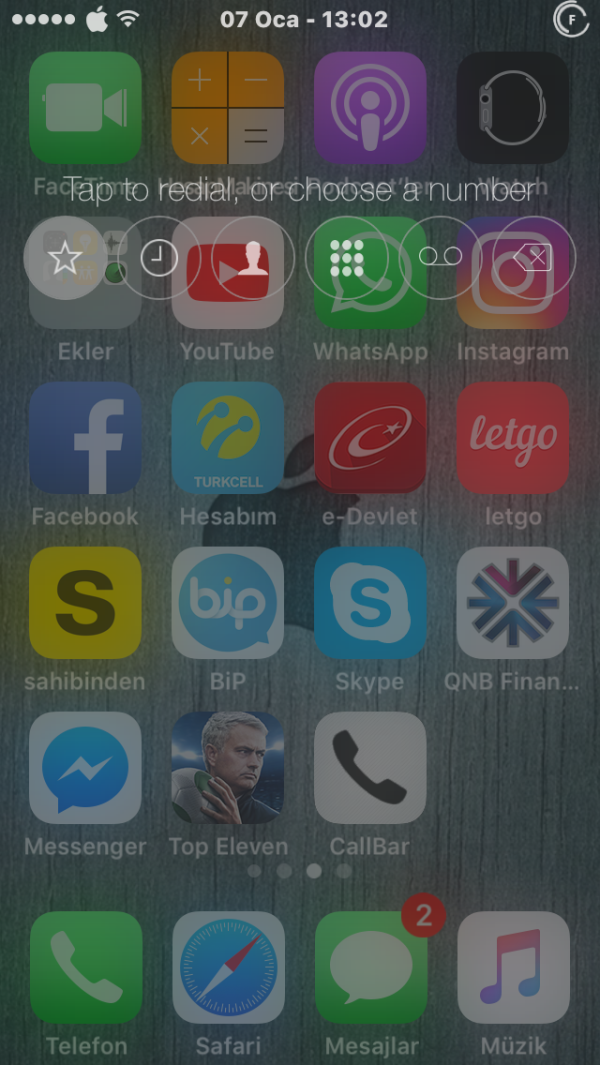Open the e-Devlet app
Screen dimensions: 600x1065
pyautogui.click(x=370, y=438)
